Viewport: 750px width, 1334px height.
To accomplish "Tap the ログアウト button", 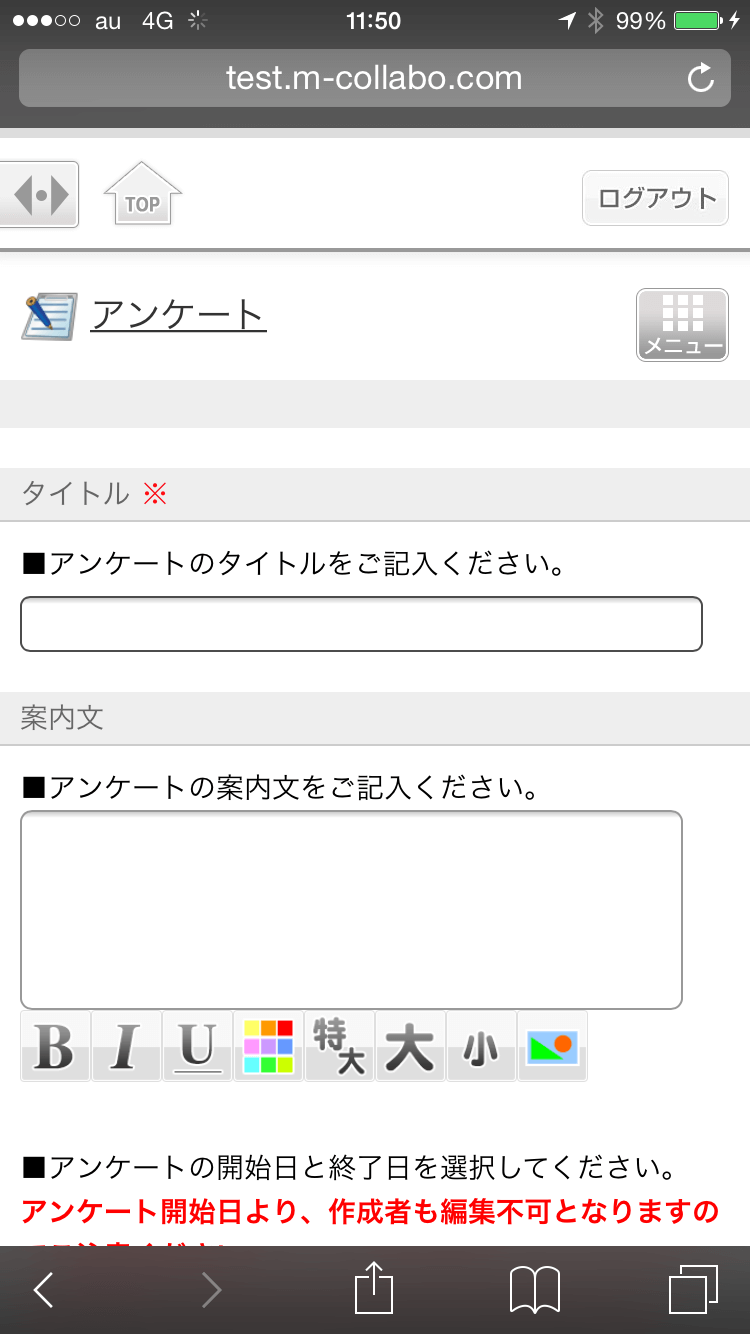I will (656, 198).
